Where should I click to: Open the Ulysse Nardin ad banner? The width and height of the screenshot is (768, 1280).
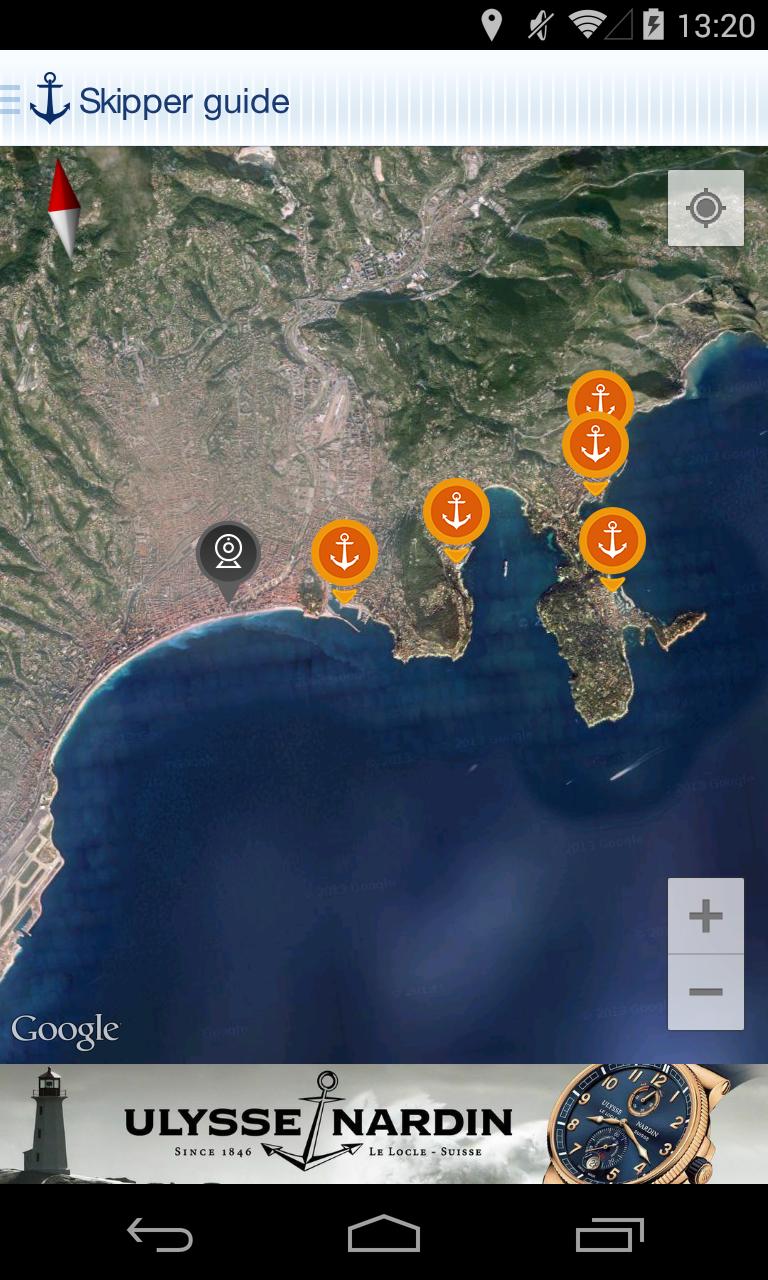(384, 1124)
